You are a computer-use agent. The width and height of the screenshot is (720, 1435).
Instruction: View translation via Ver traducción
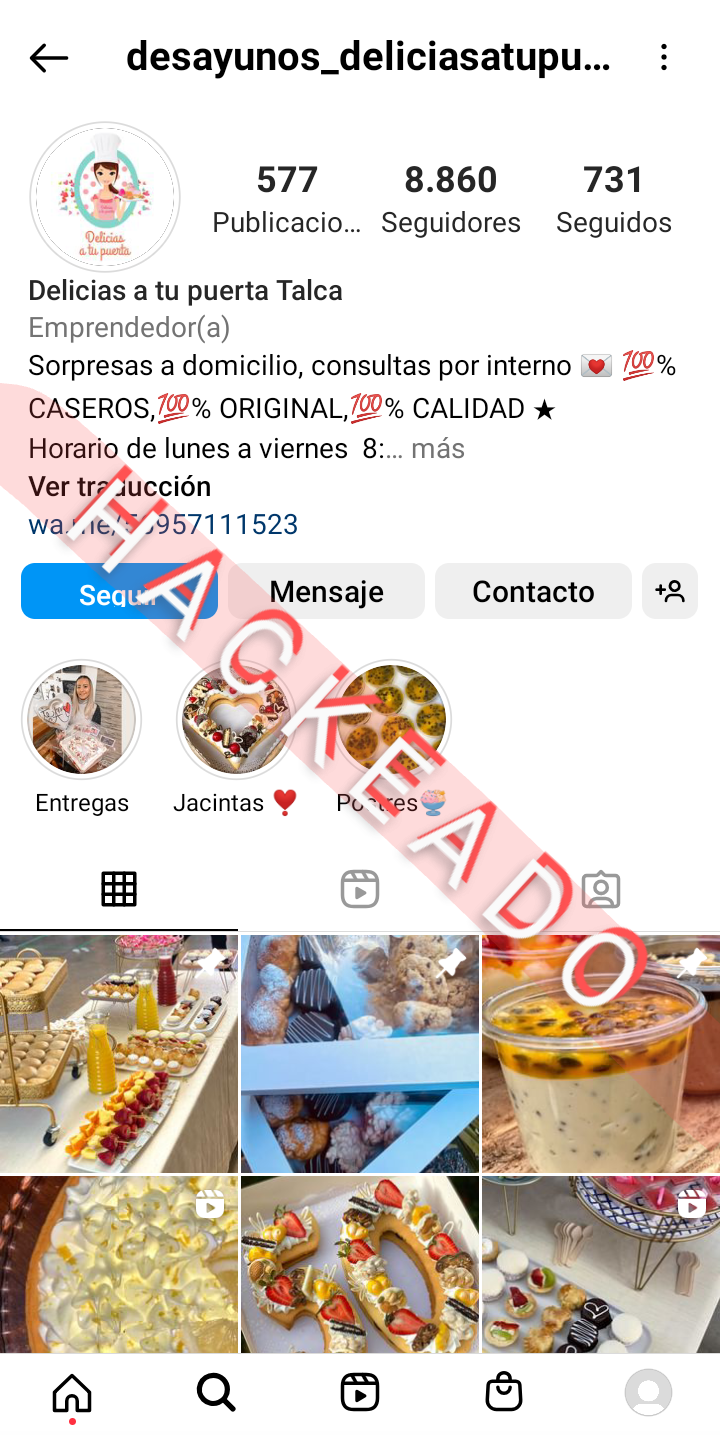pos(119,487)
